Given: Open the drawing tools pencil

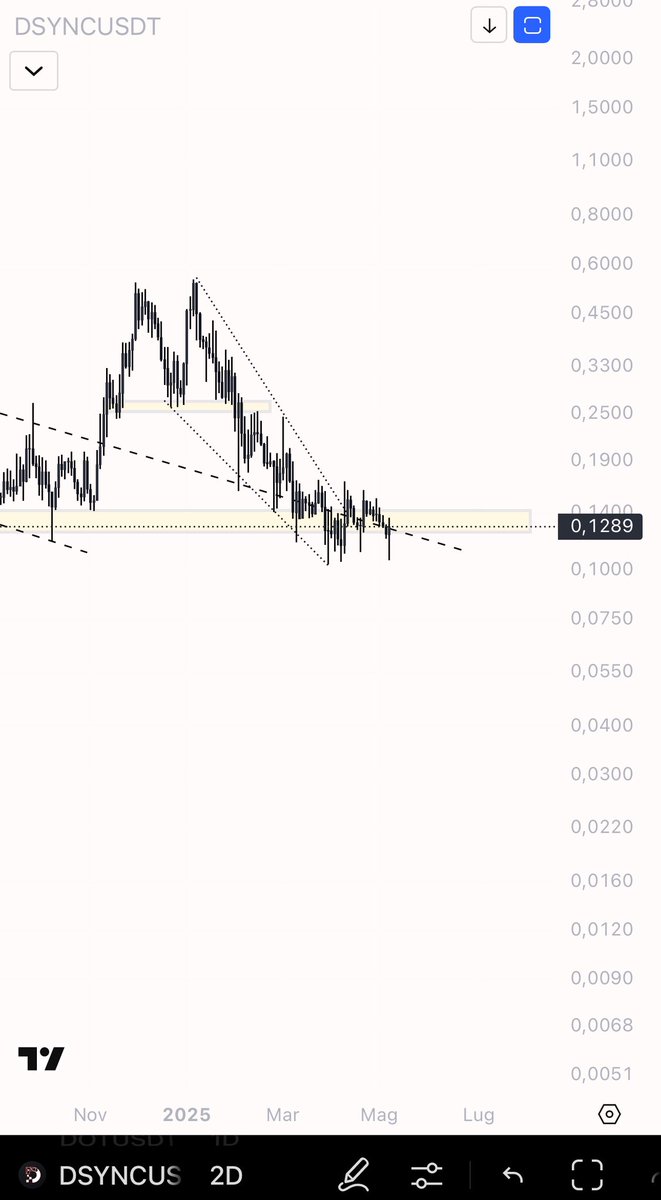Looking at the screenshot, I should [354, 1174].
